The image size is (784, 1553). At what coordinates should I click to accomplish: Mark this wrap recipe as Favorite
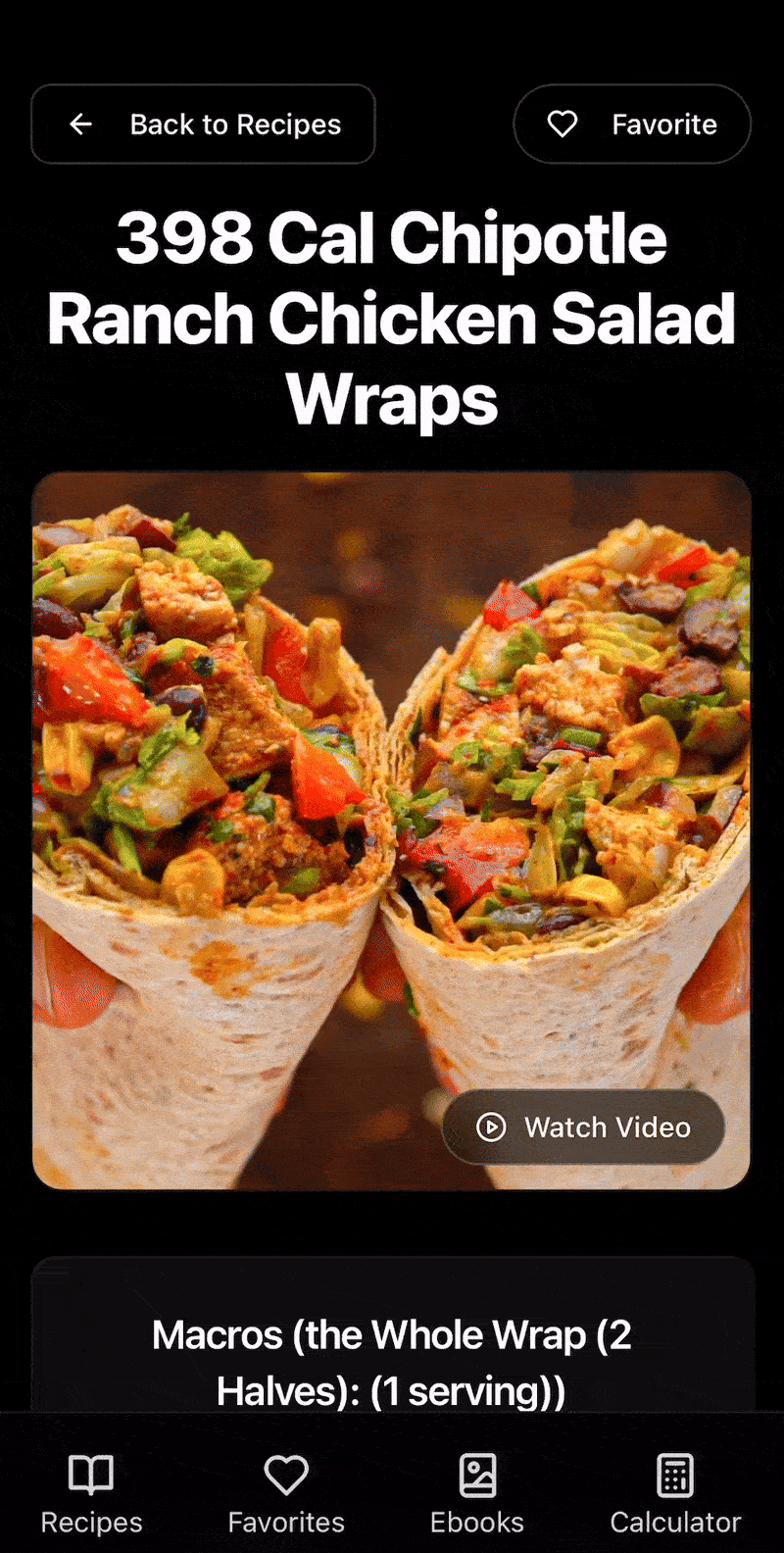tap(632, 125)
